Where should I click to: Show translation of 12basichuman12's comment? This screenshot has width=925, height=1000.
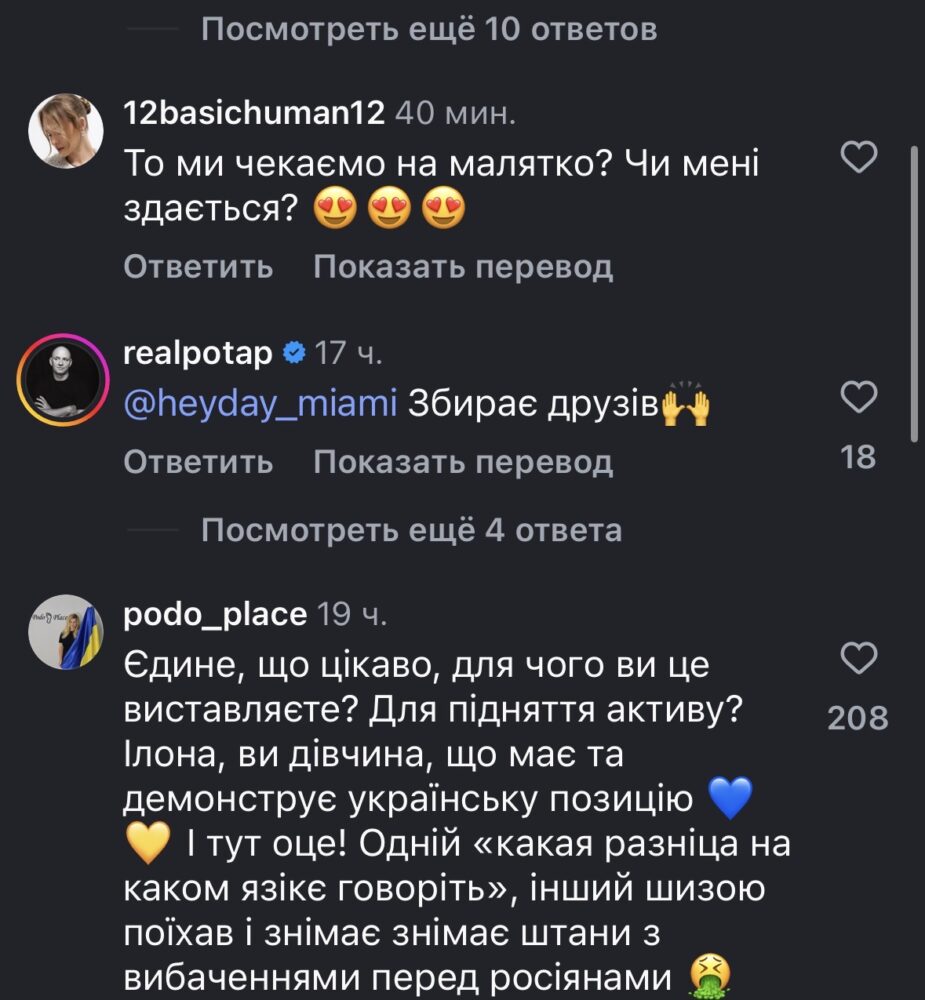pyautogui.click(x=462, y=267)
